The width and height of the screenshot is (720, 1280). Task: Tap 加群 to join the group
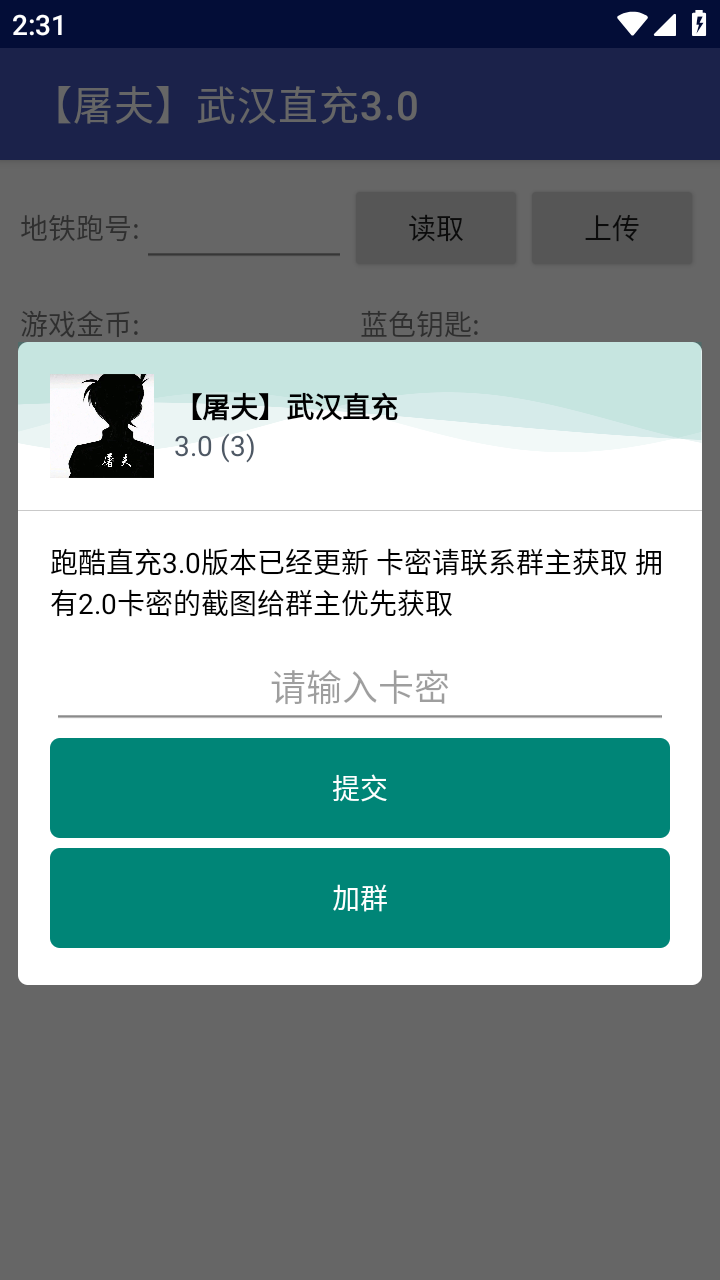point(360,898)
